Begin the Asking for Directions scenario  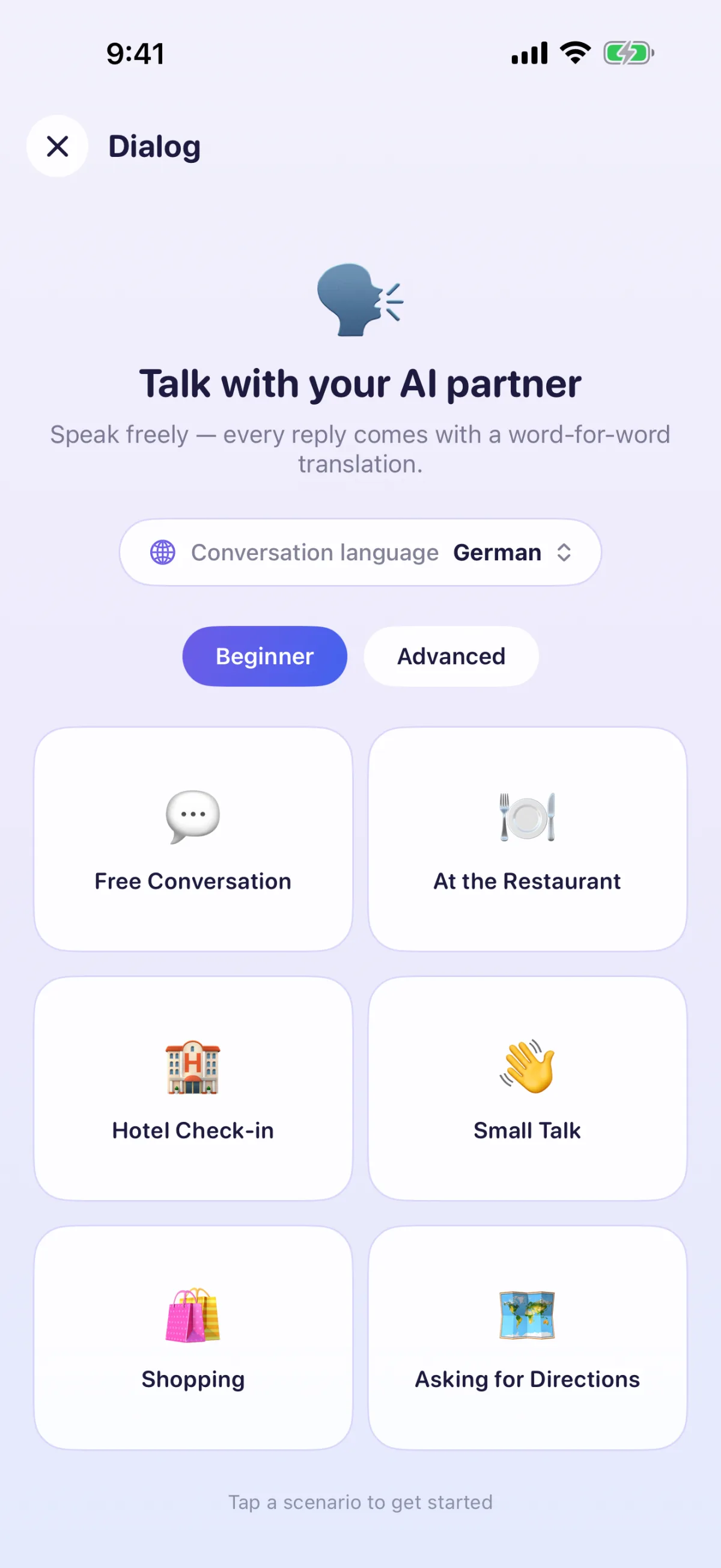point(528,1337)
